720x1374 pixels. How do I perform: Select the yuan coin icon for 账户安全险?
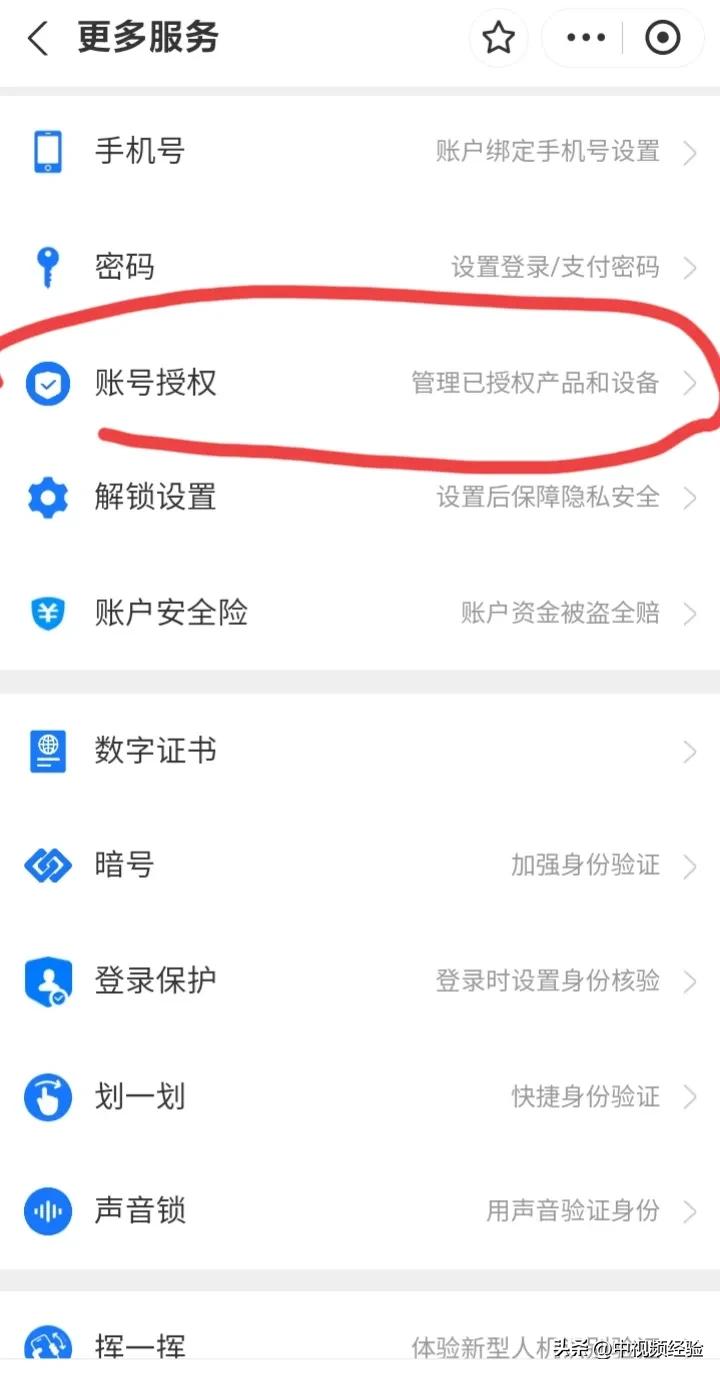[x=46, y=613]
